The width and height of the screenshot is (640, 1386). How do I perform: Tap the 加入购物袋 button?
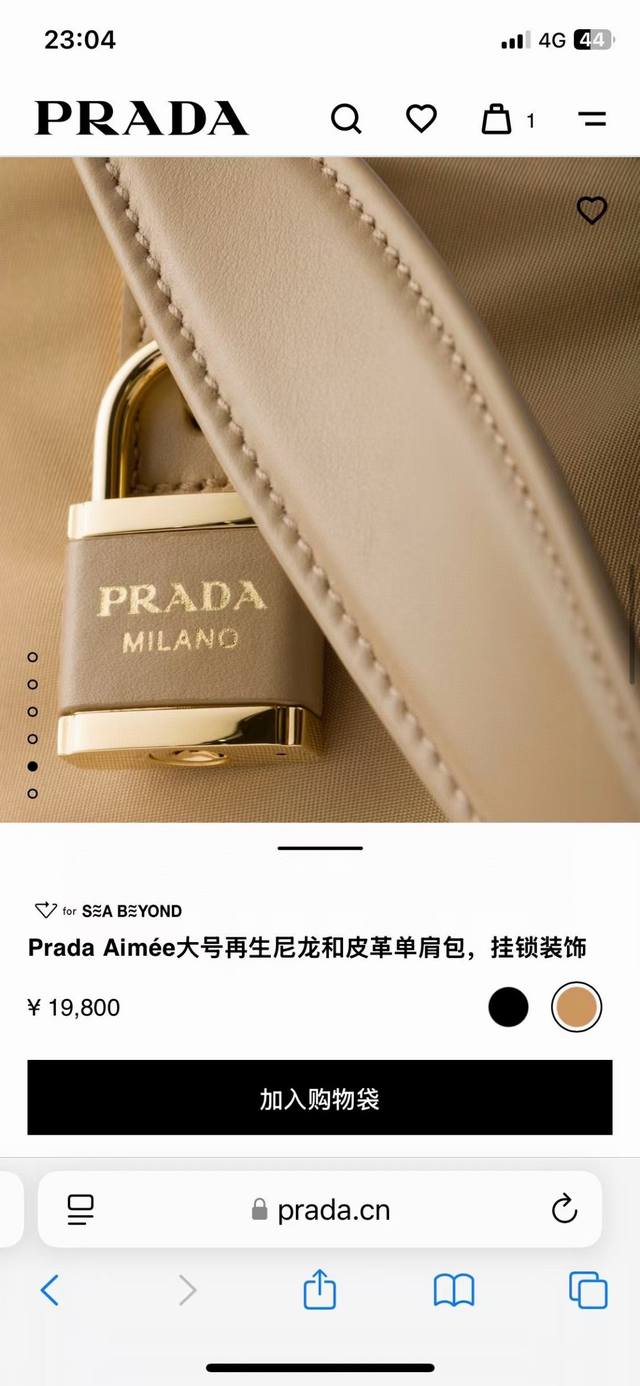pyautogui.click(x=320, y=1098)
